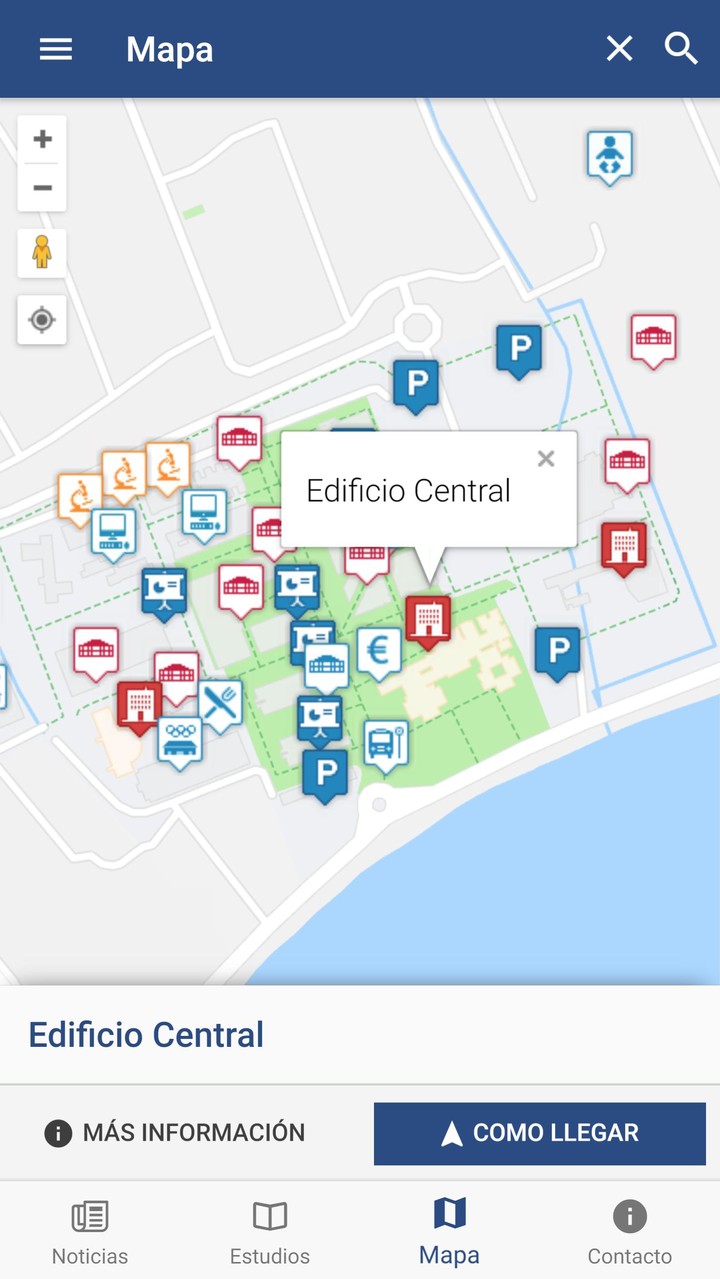Select the Mapa tab

tap(449, 1232)
